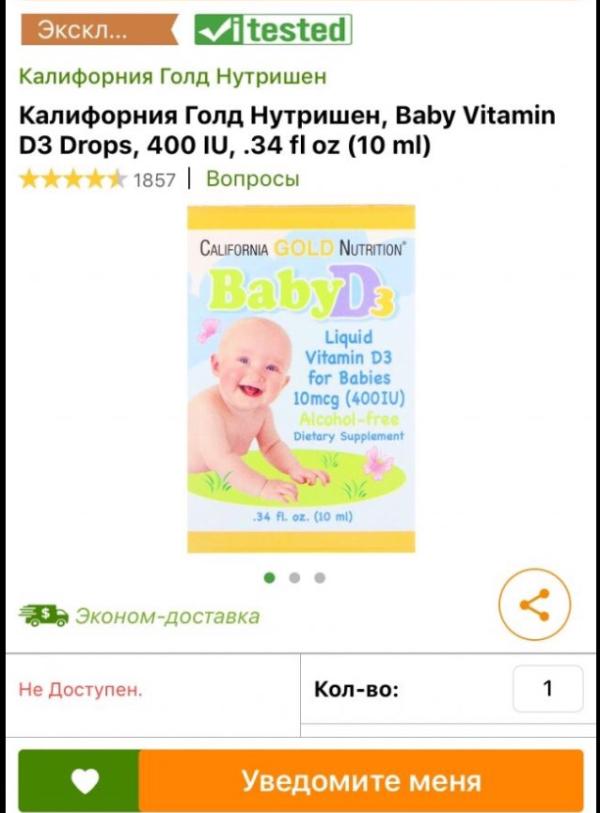The width and height of the screenshot is (600, 813).
Task: View the 1857 star rating reviews
Action: (97, 180)
